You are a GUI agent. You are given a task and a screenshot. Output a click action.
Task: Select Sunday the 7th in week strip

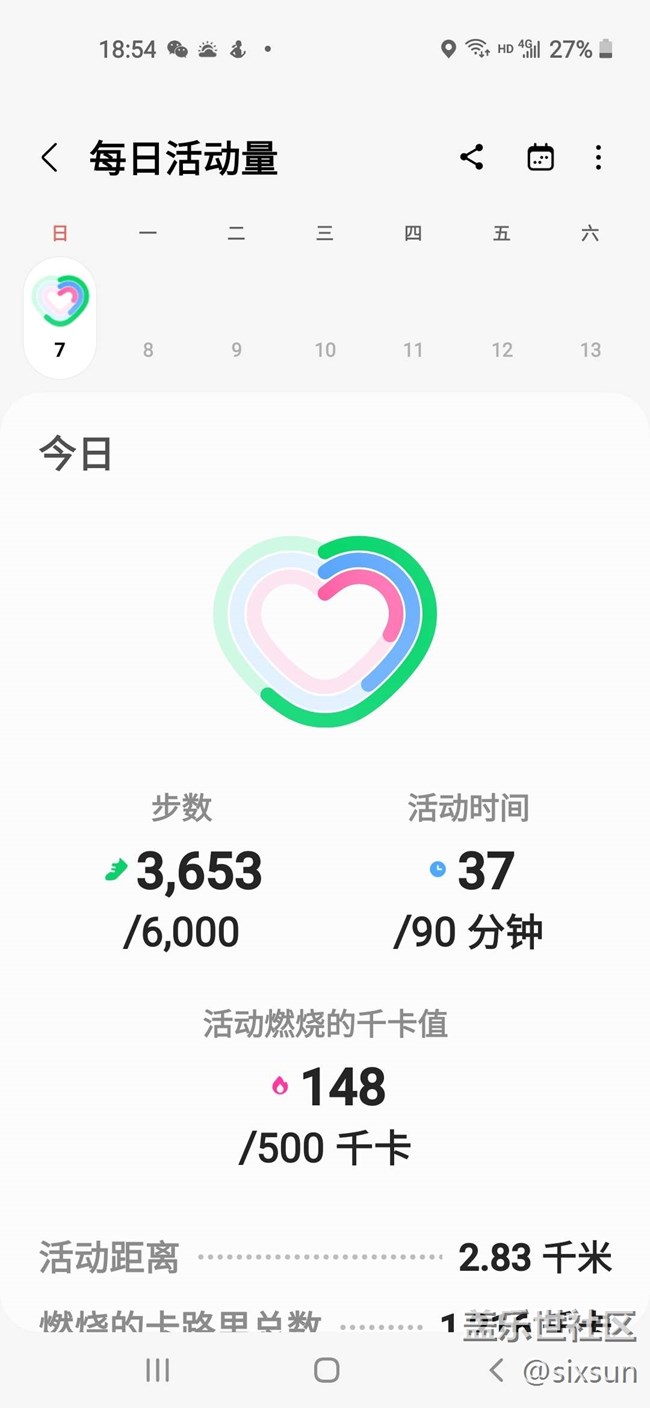click(60, 316)
